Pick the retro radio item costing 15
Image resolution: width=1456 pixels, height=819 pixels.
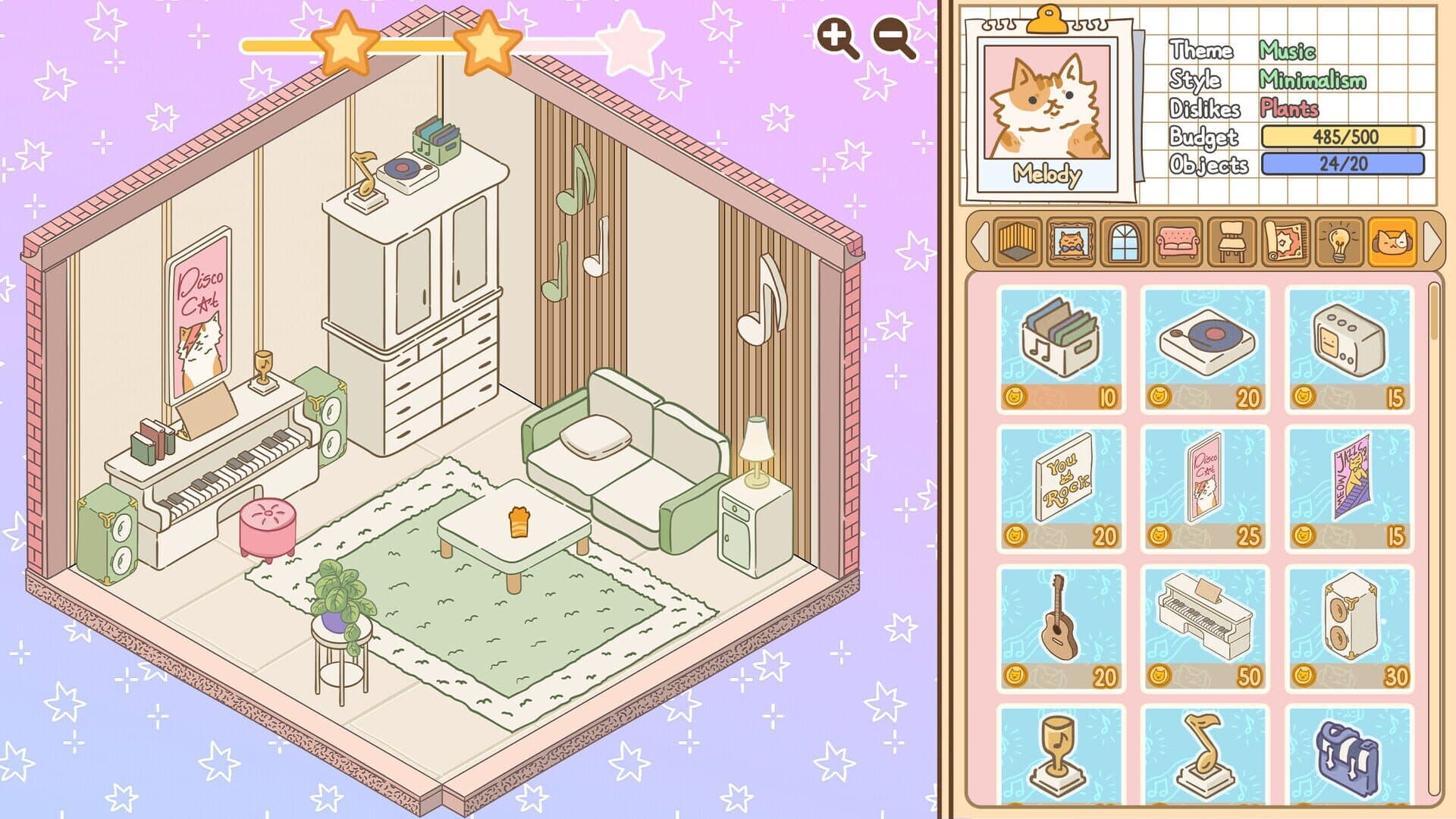tap(1349, 349)
